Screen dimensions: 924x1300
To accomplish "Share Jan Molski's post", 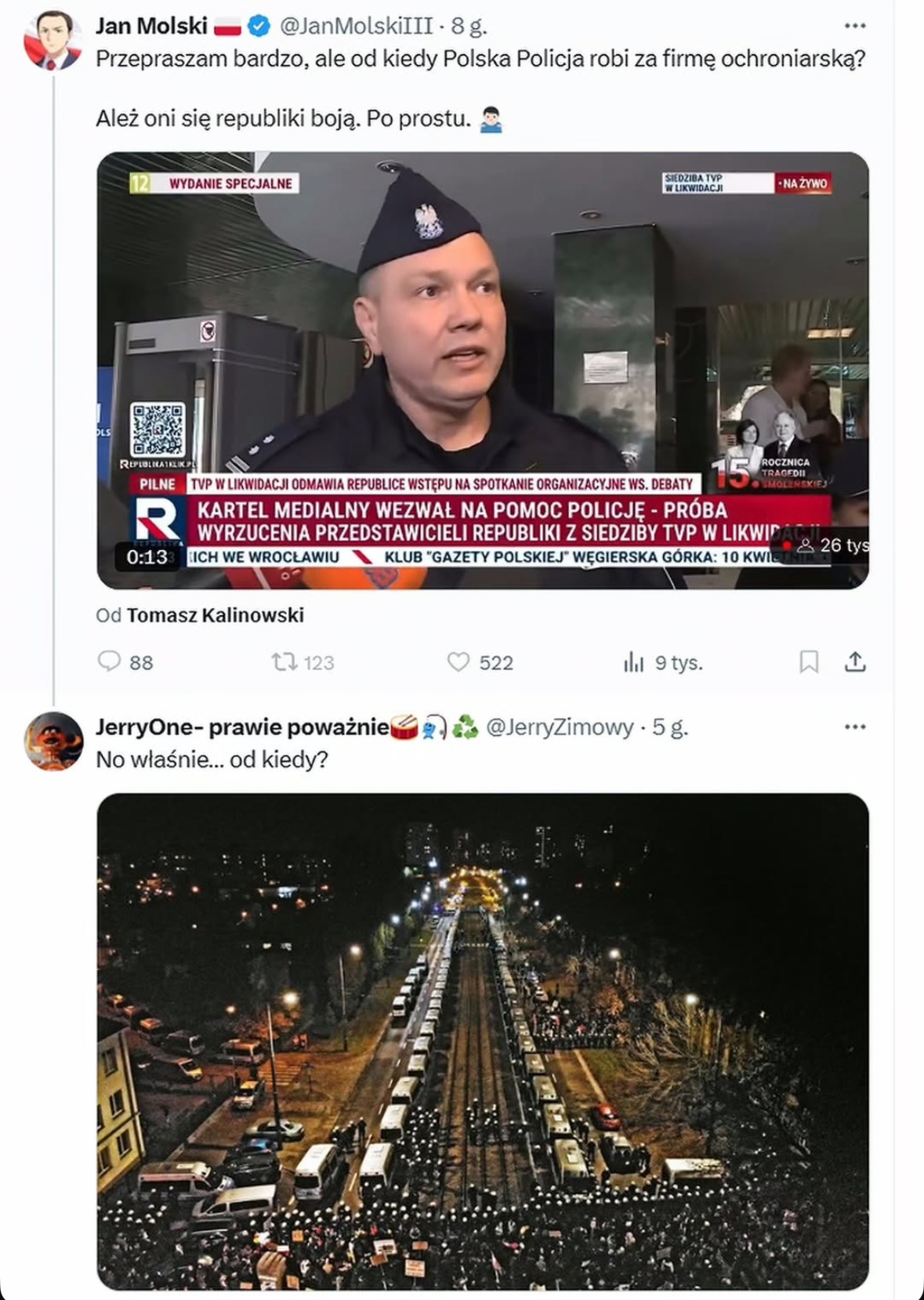I will tap(855, 662).
